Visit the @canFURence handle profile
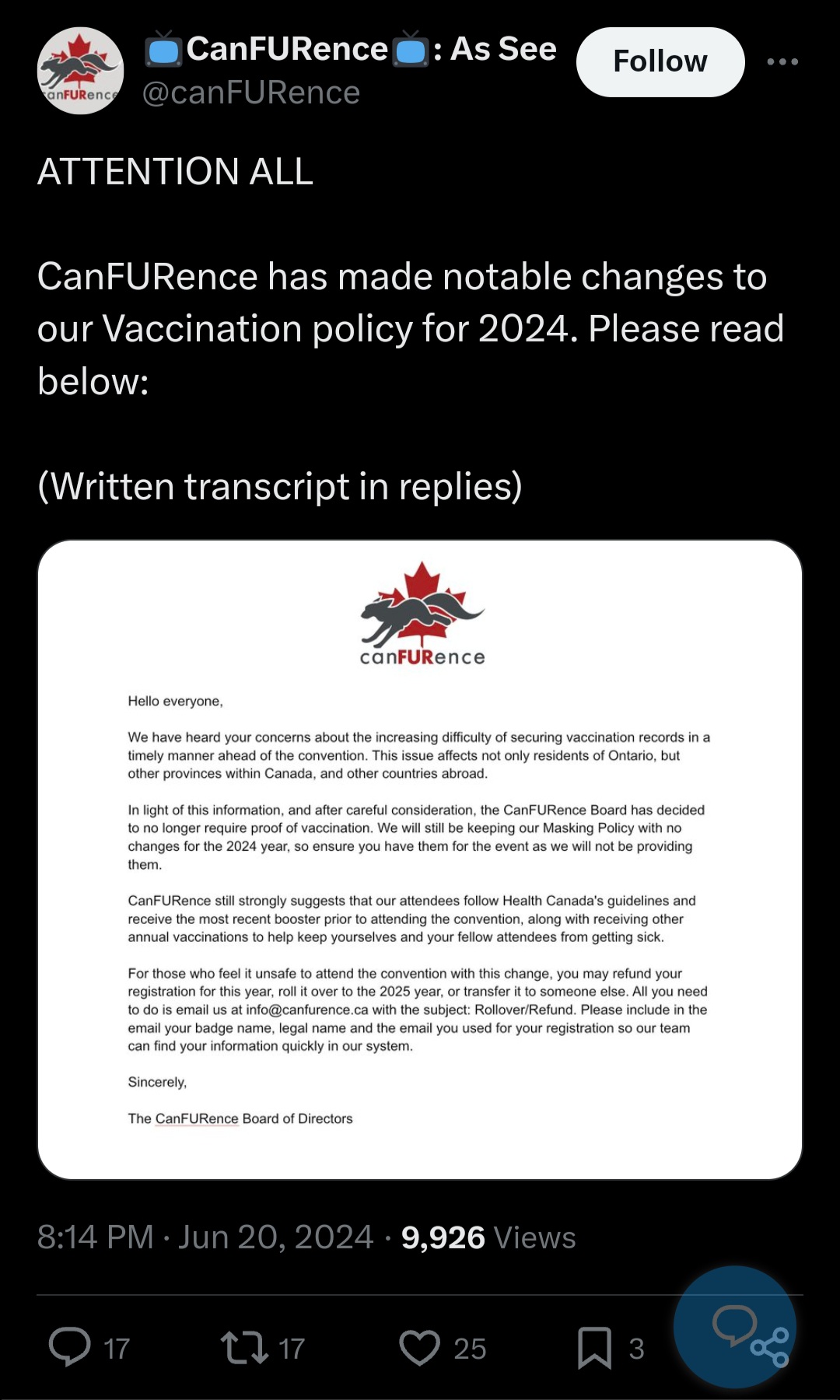Screen dimensions: 840x1400 tap(251, 93)
